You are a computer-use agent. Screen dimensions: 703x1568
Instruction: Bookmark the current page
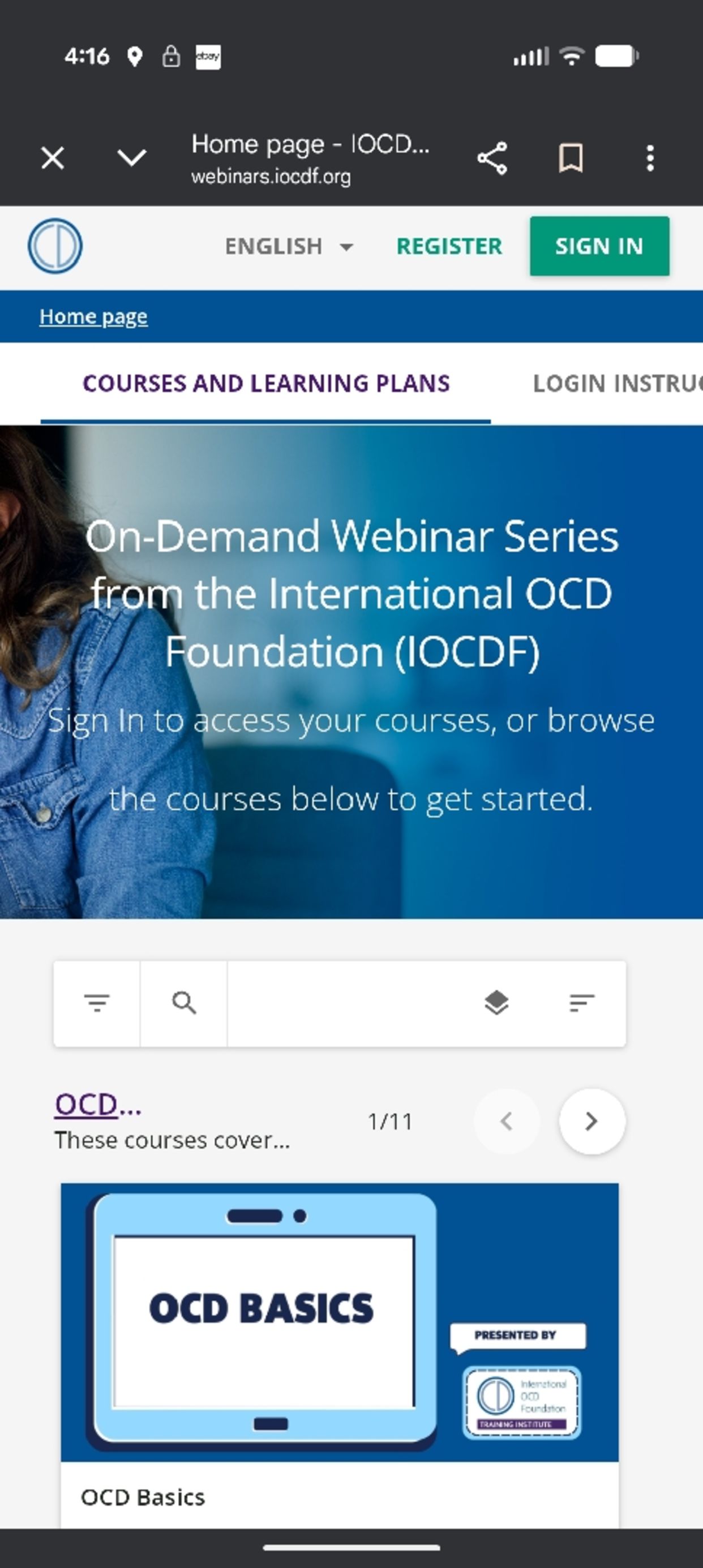point(571,158)
